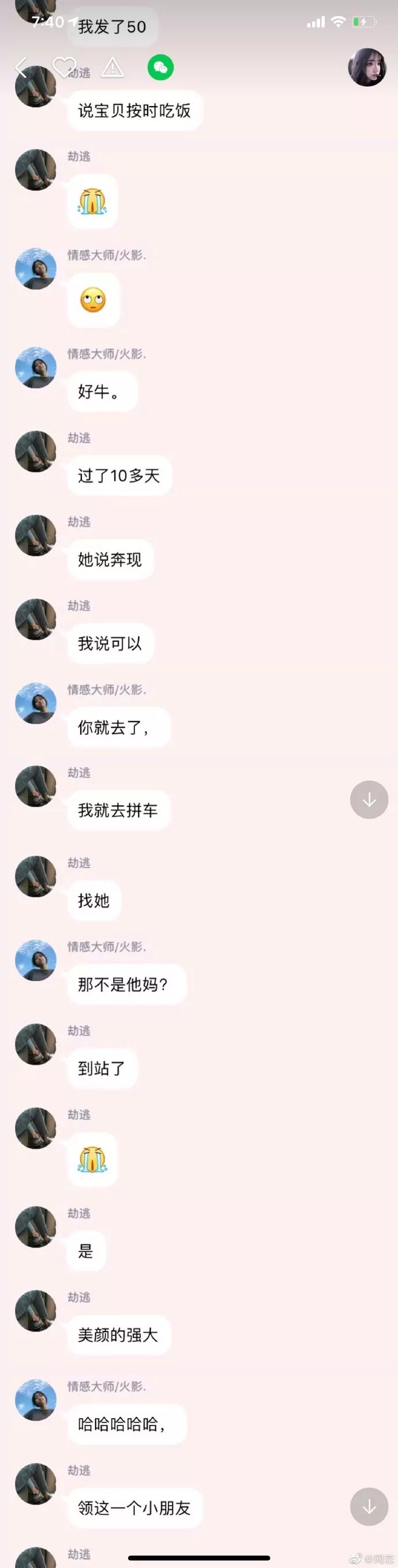Open sender avatar beside the '好牛。' message
The height and width of the screenshot is (1568, 398).
35,368
